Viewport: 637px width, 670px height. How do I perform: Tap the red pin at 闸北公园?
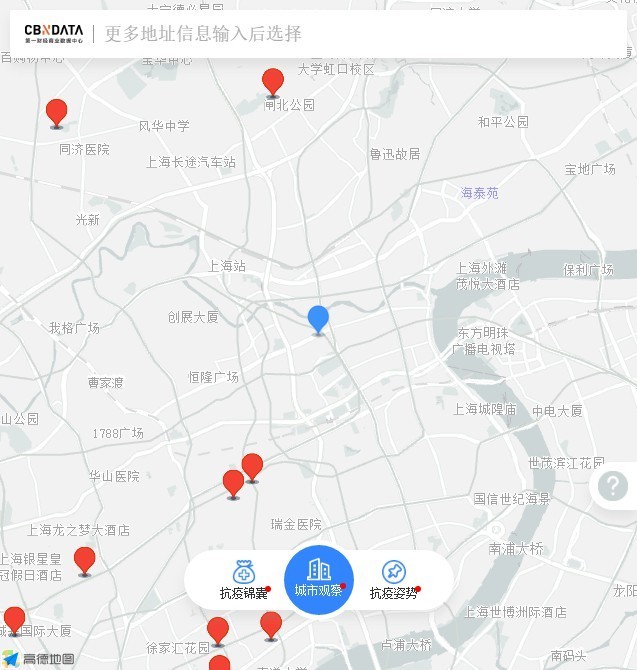[273, 82]
